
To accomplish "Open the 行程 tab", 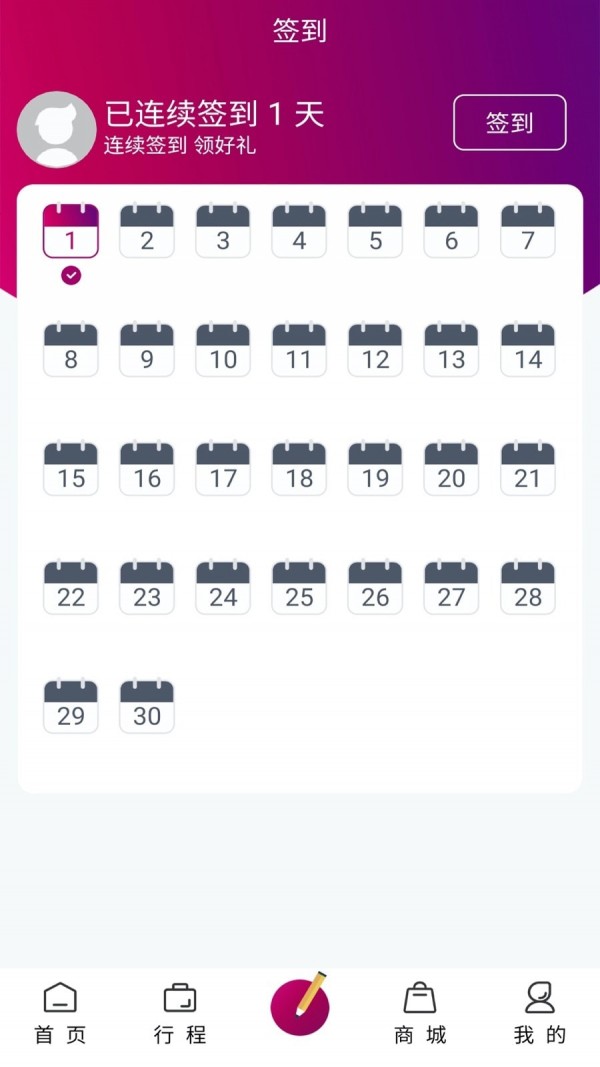I will click(180, 1013).
